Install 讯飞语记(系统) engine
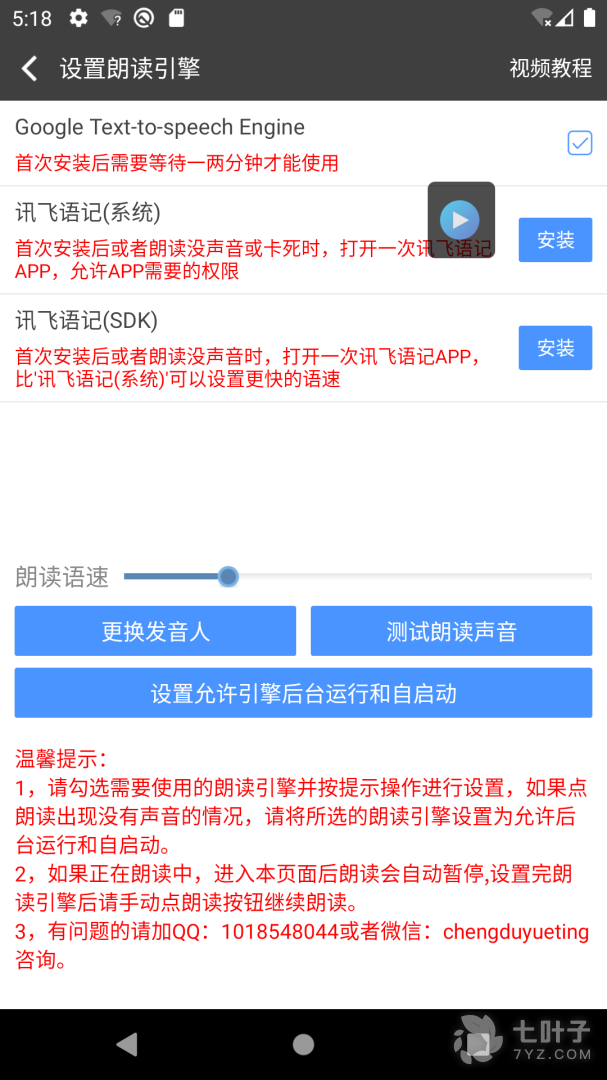 click(x=555, y=240)
